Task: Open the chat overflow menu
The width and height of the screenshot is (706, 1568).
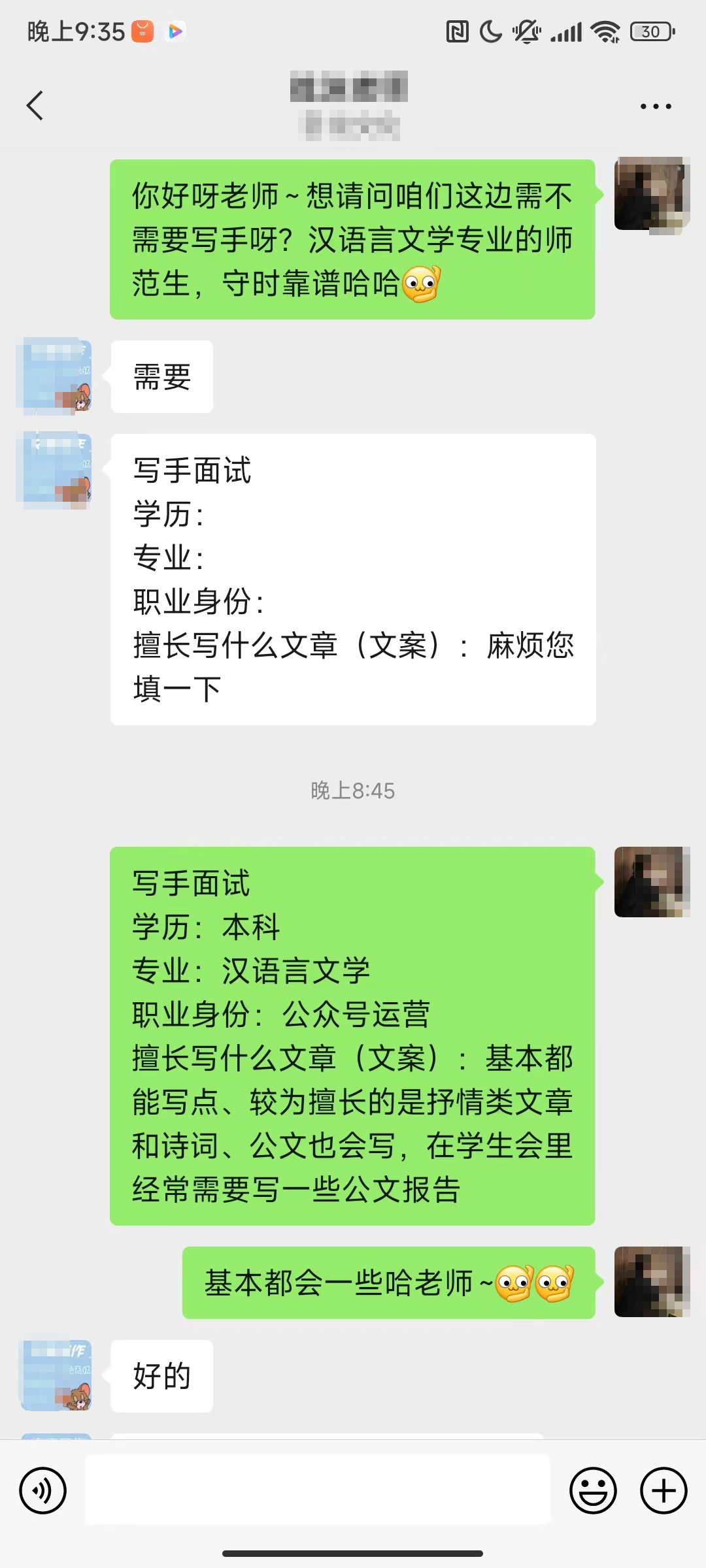Action: point(655,106)
